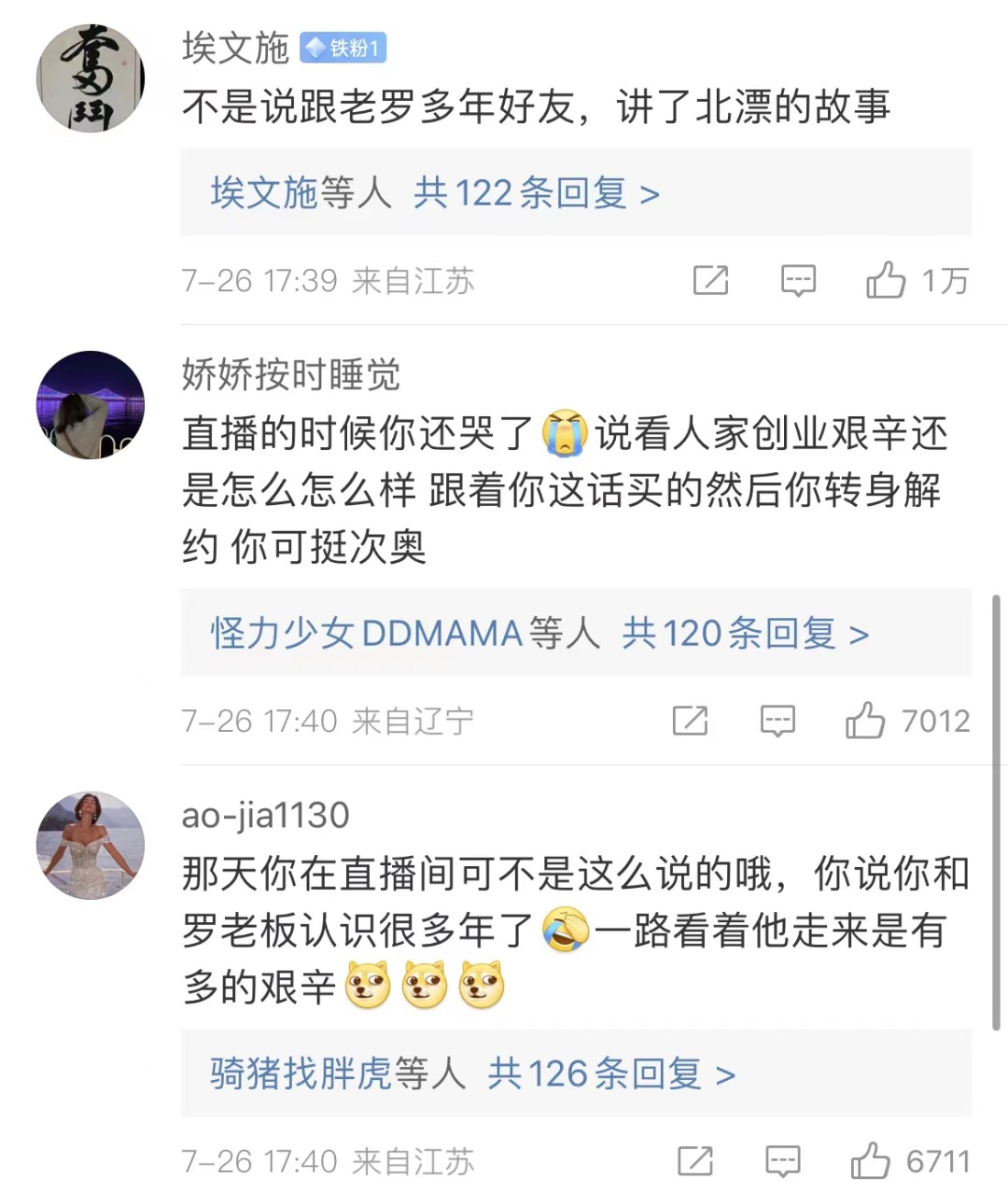Share 娇娇按时睡觉's comment
The height and width of the screenshot is (1192, 1008).
click(x=690, y=721)
